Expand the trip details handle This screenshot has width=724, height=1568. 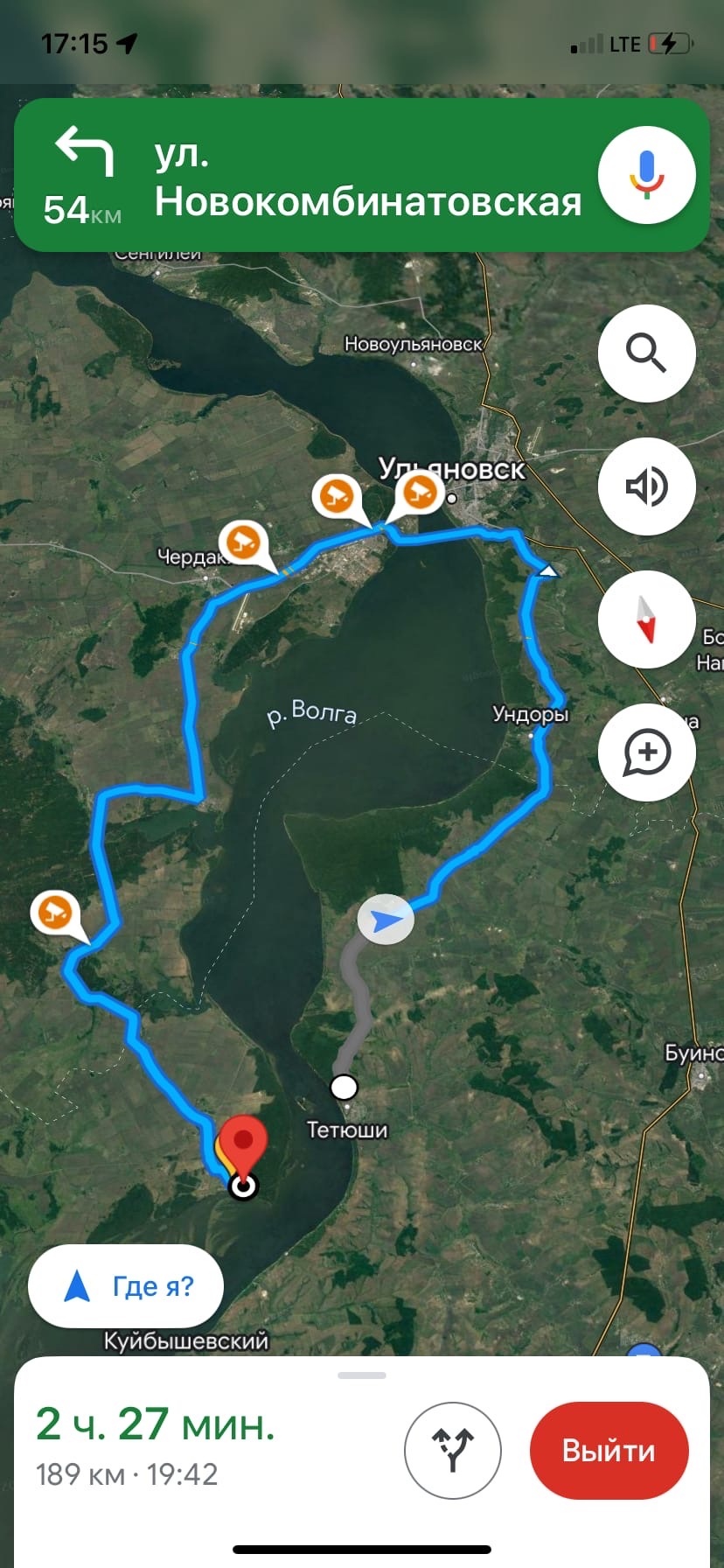pos(362,1375)
